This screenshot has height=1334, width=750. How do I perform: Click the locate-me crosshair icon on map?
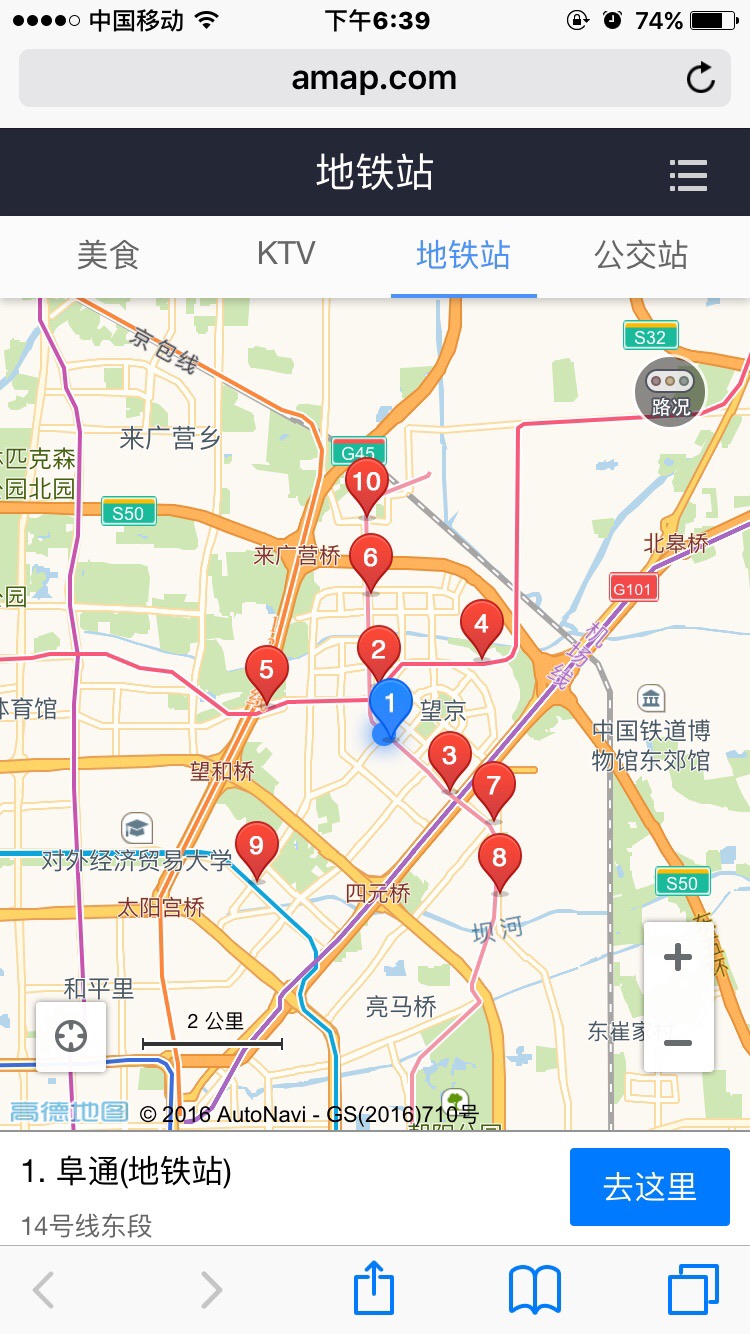[x=70, y=1037]
